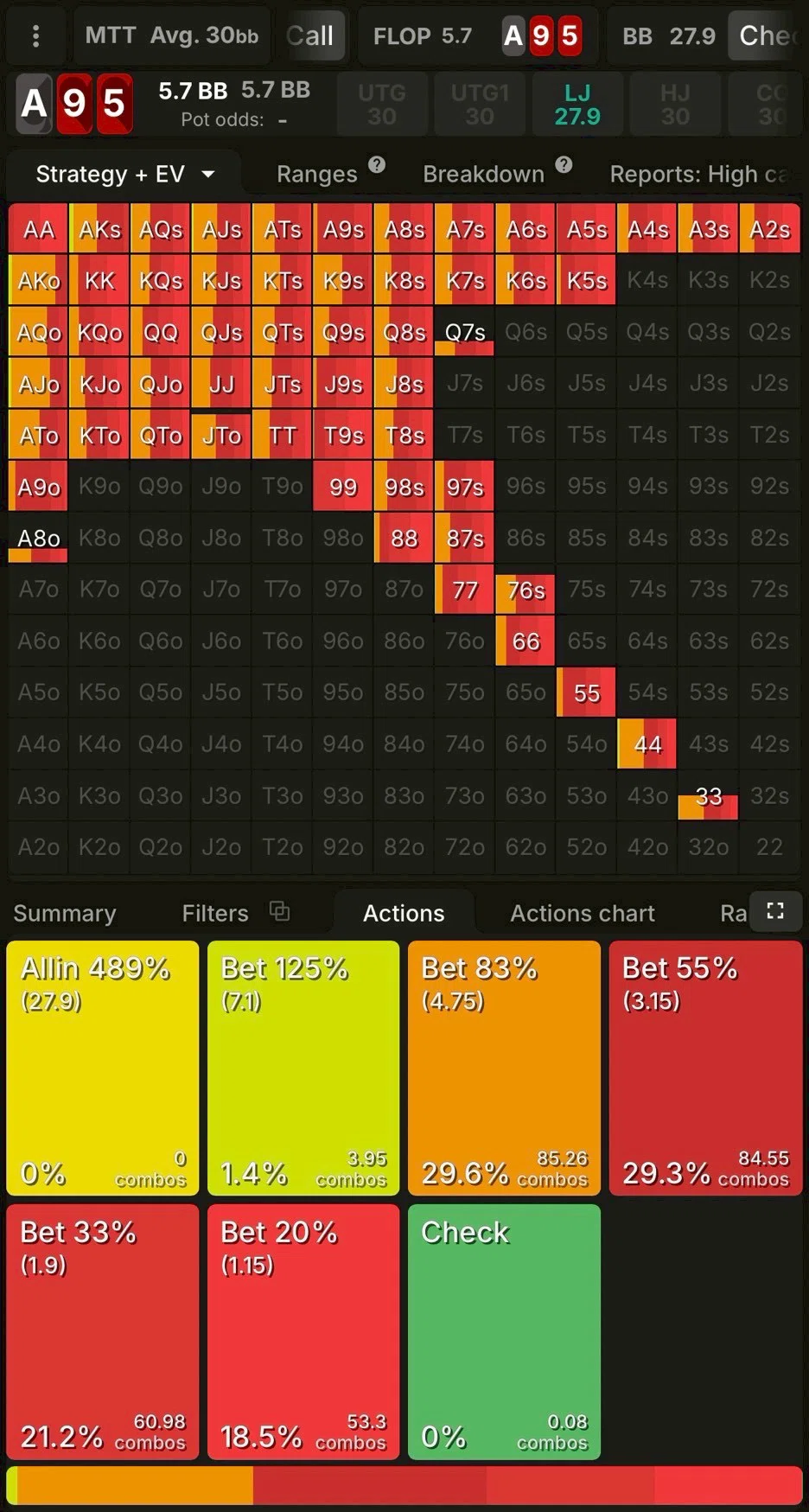Tap the AA hand cell

(39, 229)
